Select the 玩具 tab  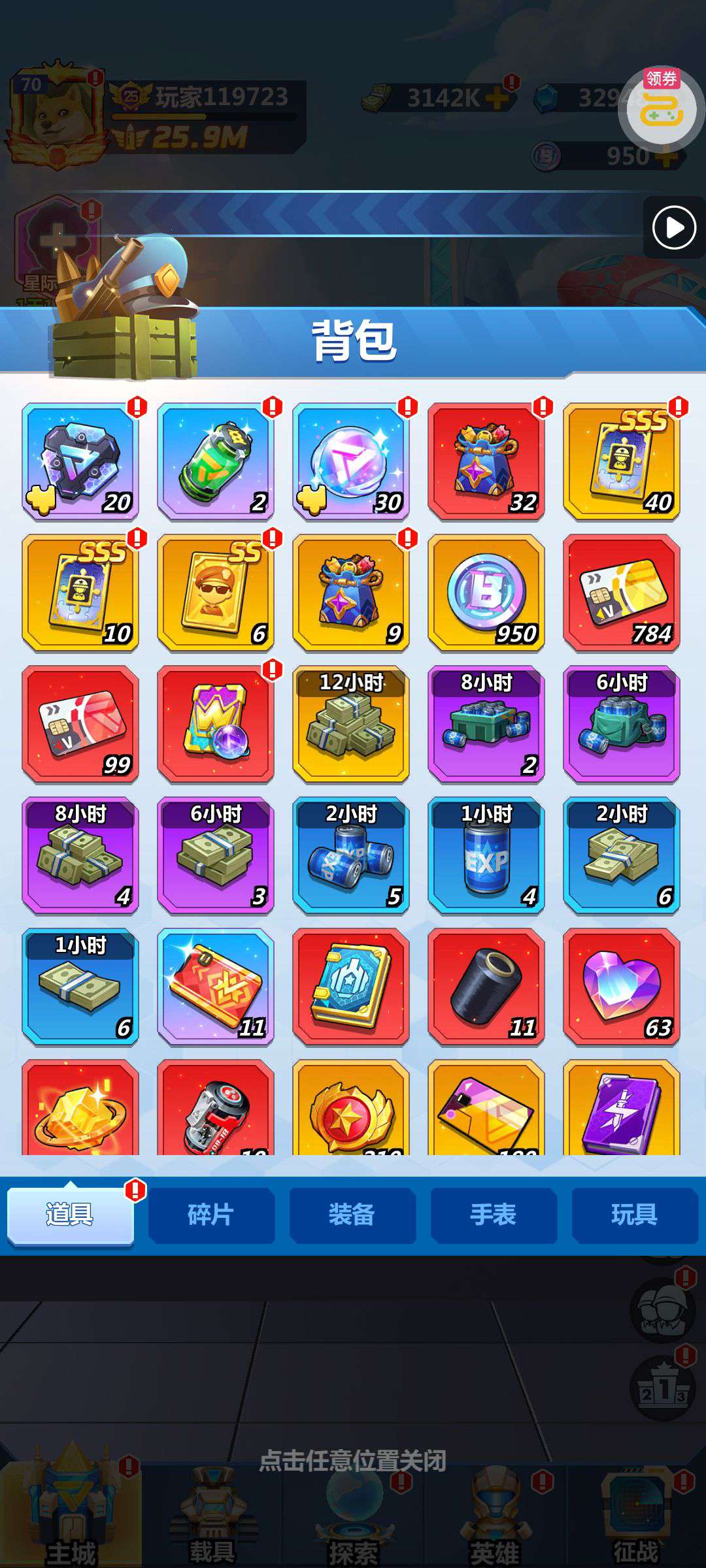tap(634, 1215)
